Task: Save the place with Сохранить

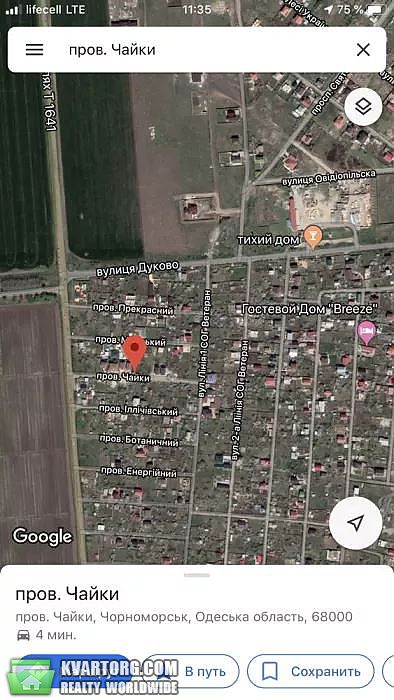Action: [x=311, y=671]
